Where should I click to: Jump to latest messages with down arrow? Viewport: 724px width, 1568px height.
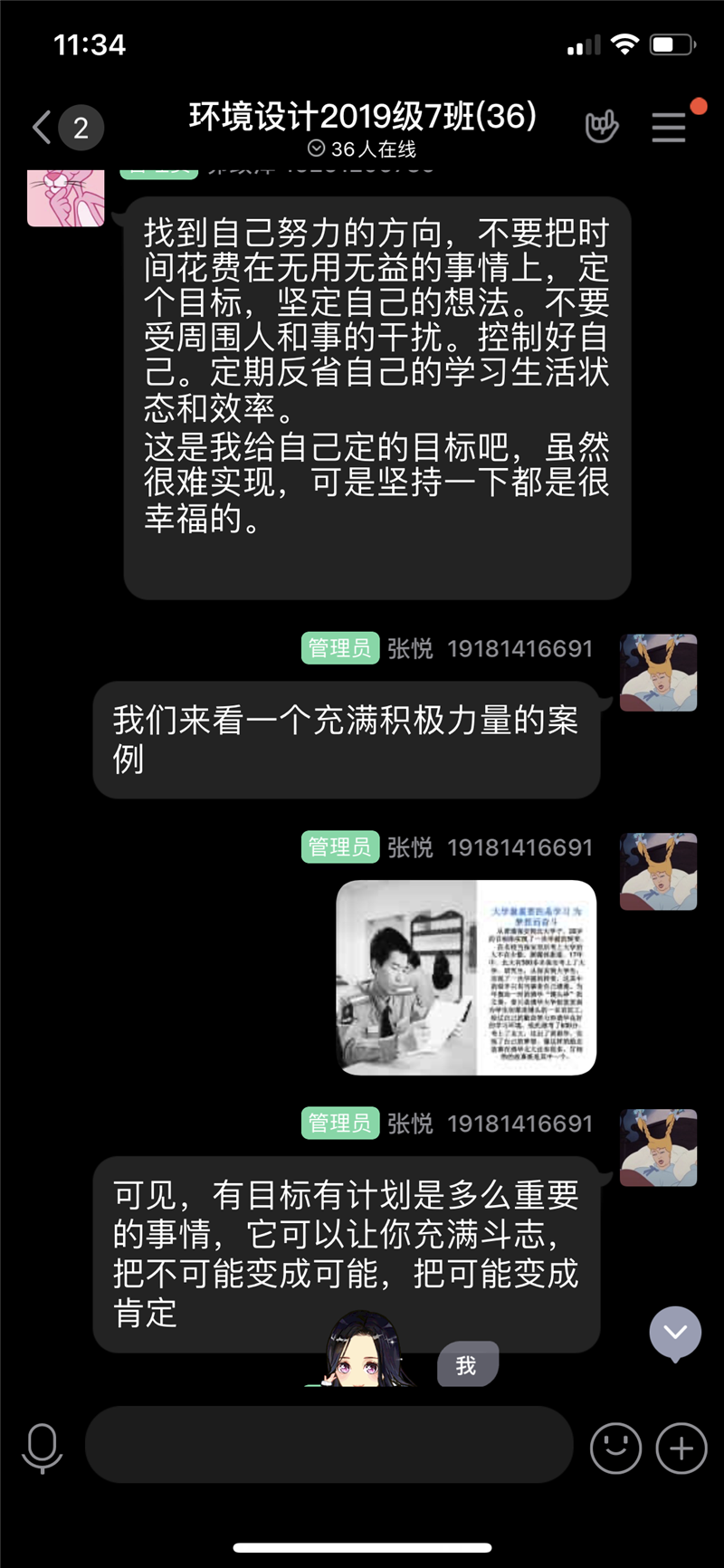pos(675,1333)
